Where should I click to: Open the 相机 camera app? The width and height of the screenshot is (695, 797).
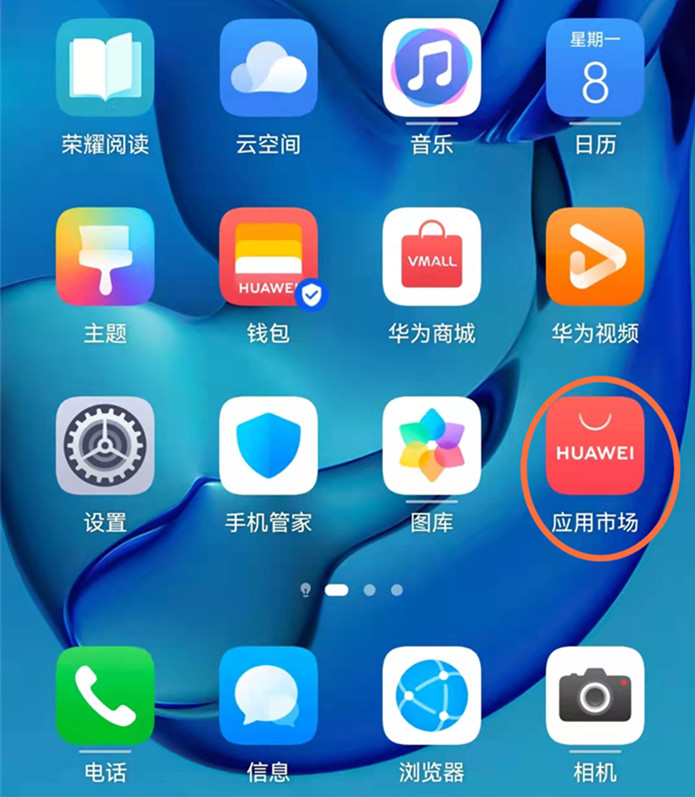click(594, 695)
